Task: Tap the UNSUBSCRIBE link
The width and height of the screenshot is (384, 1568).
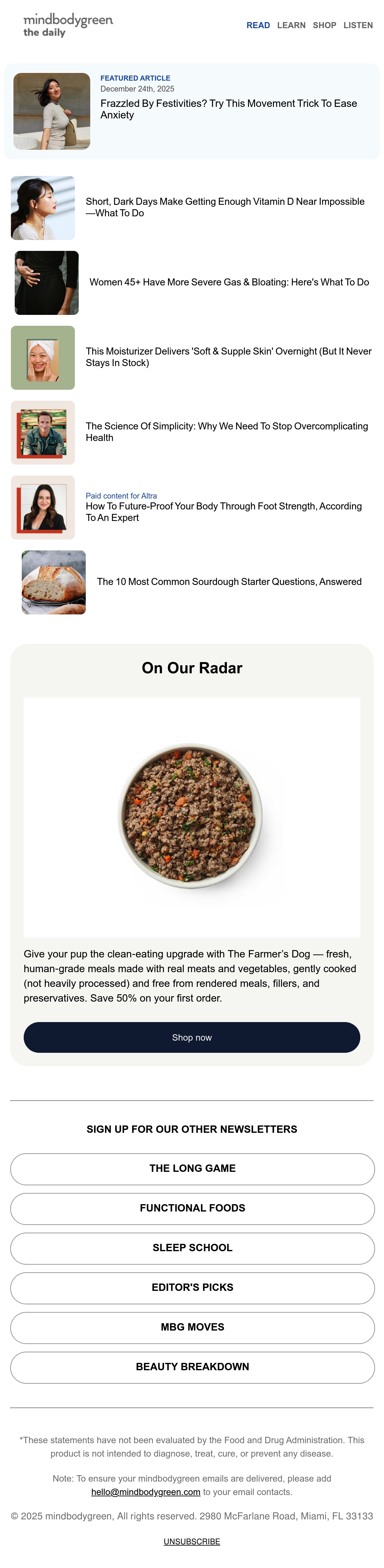Action: [192, 1541]
